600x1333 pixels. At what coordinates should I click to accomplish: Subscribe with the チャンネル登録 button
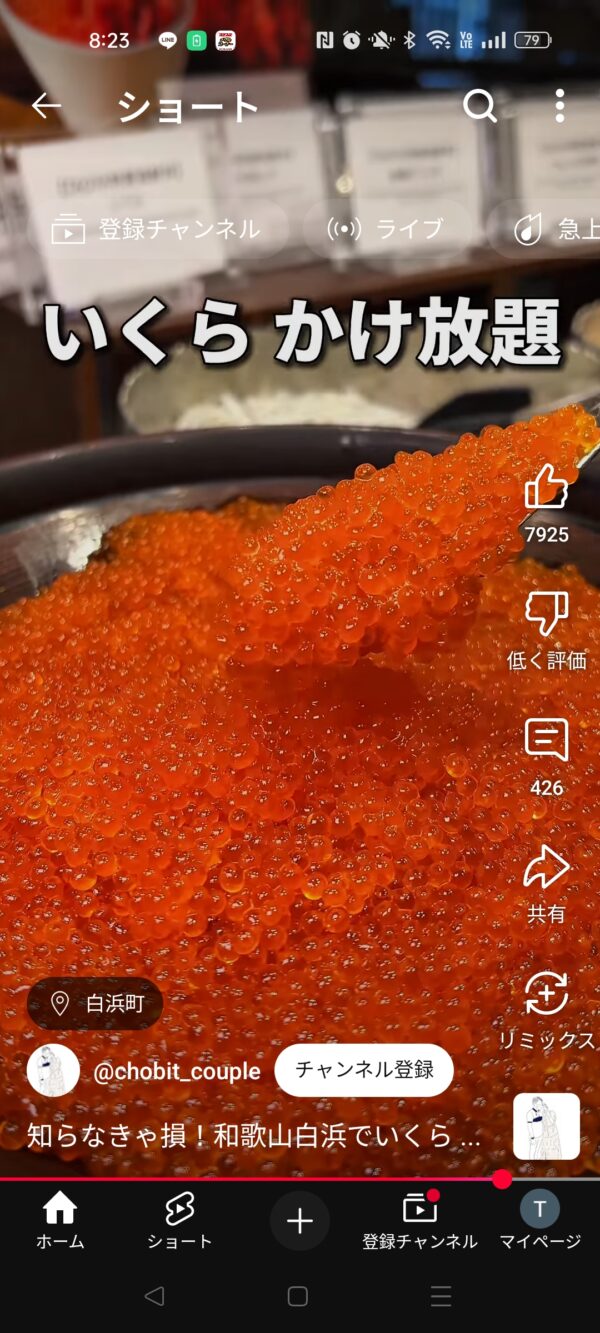[x=364, y=1070]
